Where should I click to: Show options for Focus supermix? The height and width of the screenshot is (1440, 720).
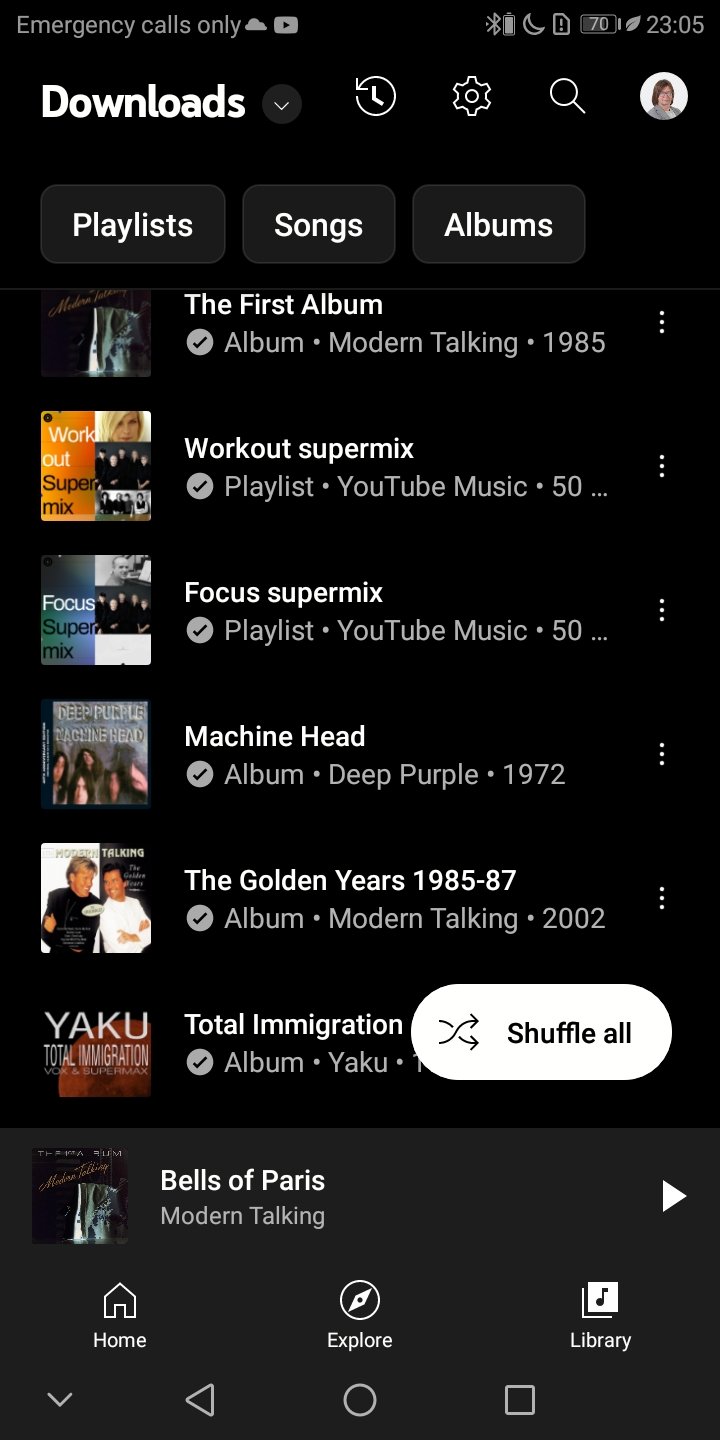click(x=661, y=610)
